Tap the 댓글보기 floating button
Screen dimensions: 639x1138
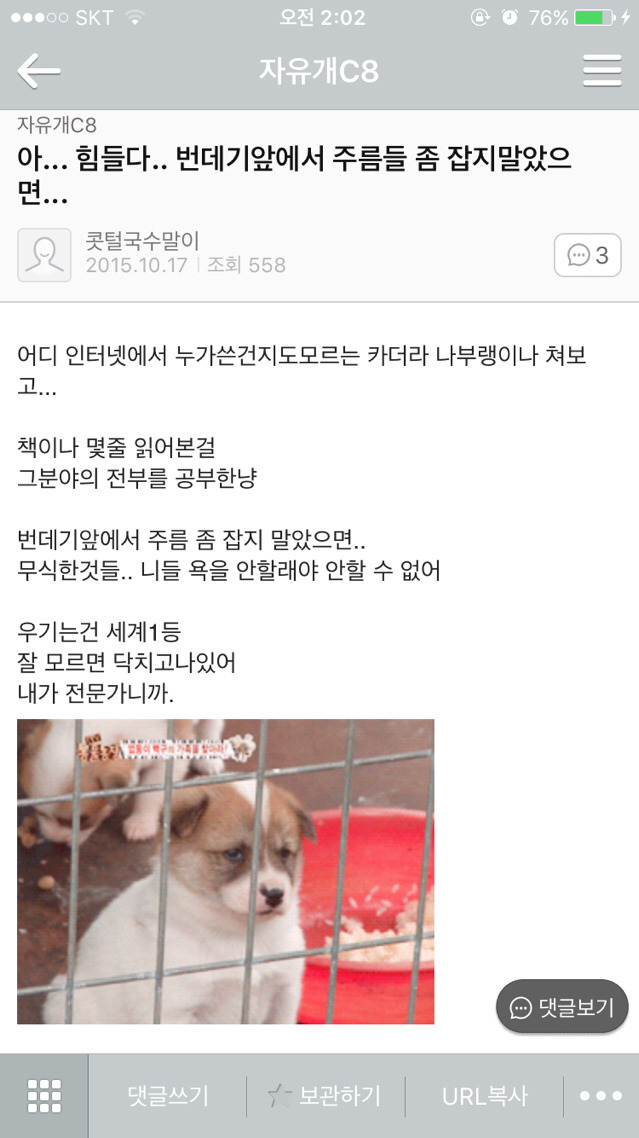[x=562, y=1006]
